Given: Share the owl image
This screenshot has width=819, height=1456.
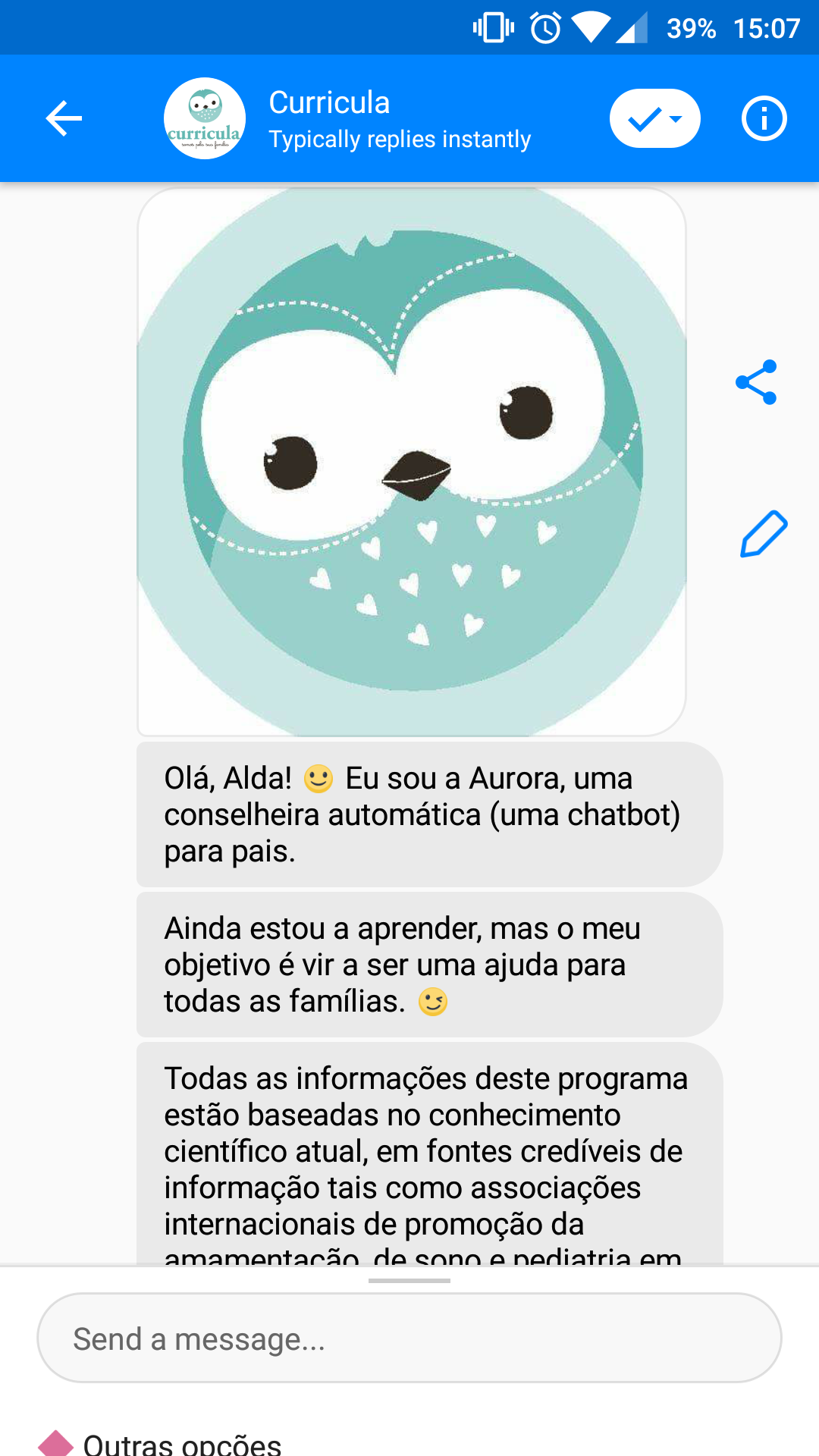Looking at the screenshot, I should 756,382.
